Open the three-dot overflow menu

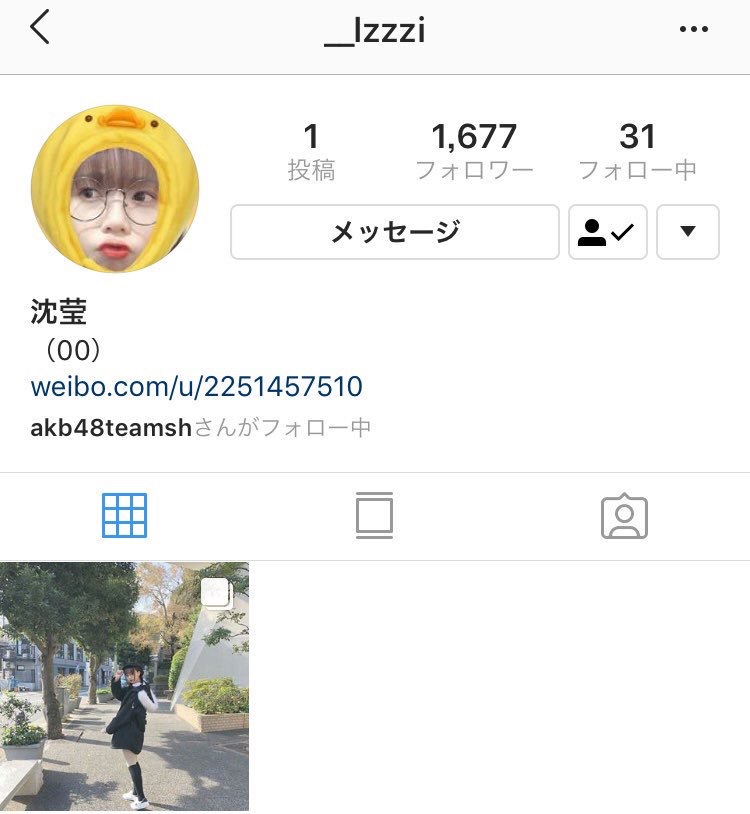click(x=693, y=30)
